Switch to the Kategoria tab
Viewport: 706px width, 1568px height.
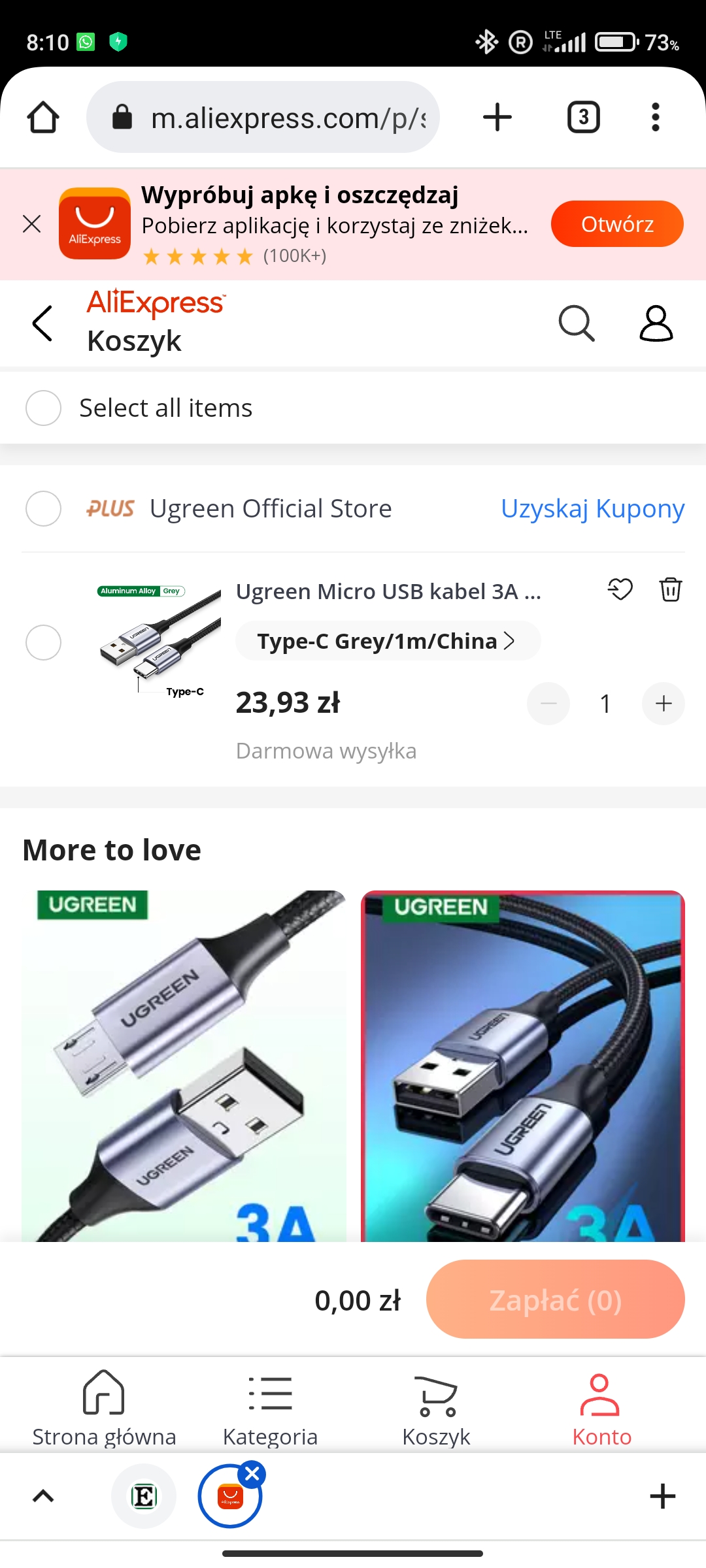270,1407
